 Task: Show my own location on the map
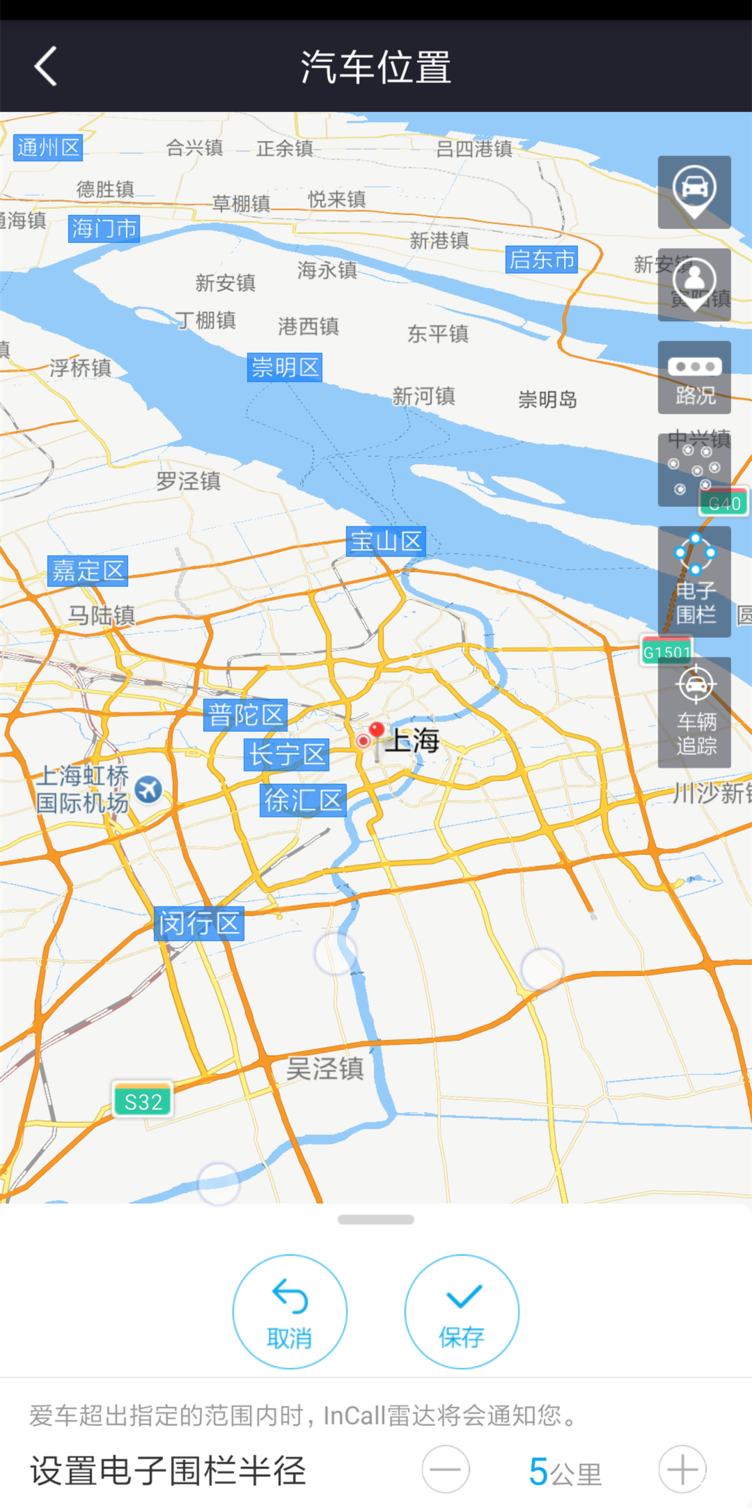pyautogui.click(x=694, y=285)
